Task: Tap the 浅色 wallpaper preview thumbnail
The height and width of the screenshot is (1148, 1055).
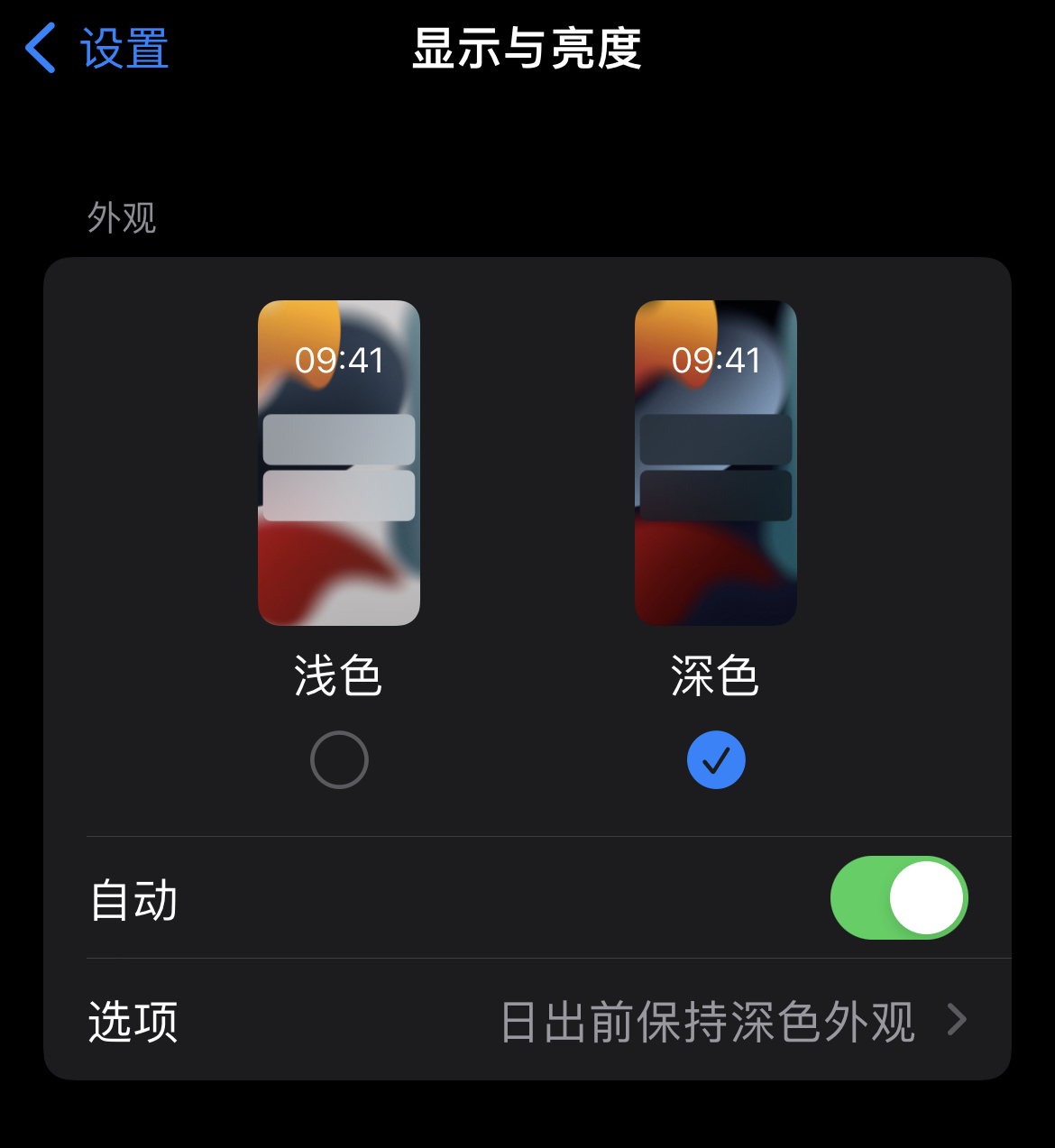Action: click(339, 463)
